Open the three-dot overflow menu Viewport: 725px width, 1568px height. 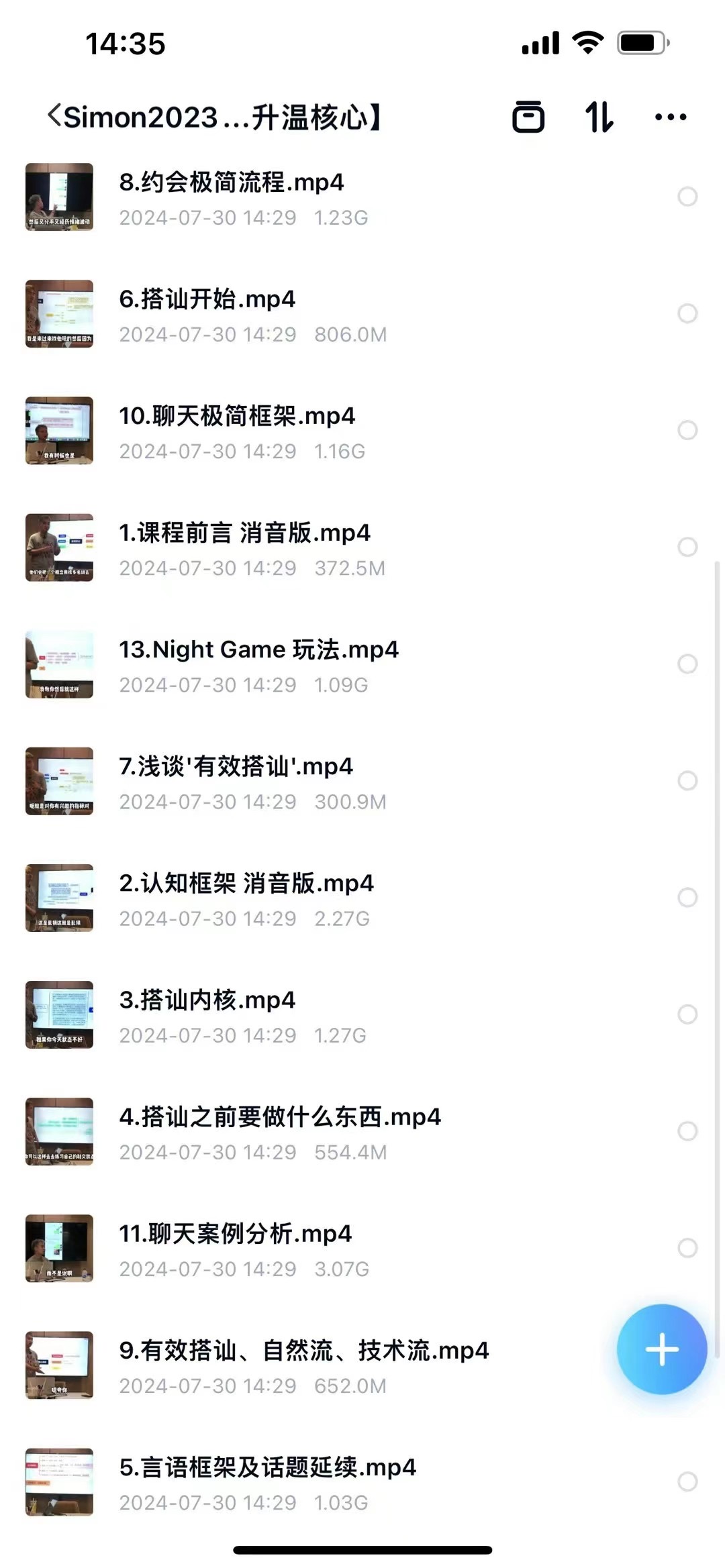point(670,117)
